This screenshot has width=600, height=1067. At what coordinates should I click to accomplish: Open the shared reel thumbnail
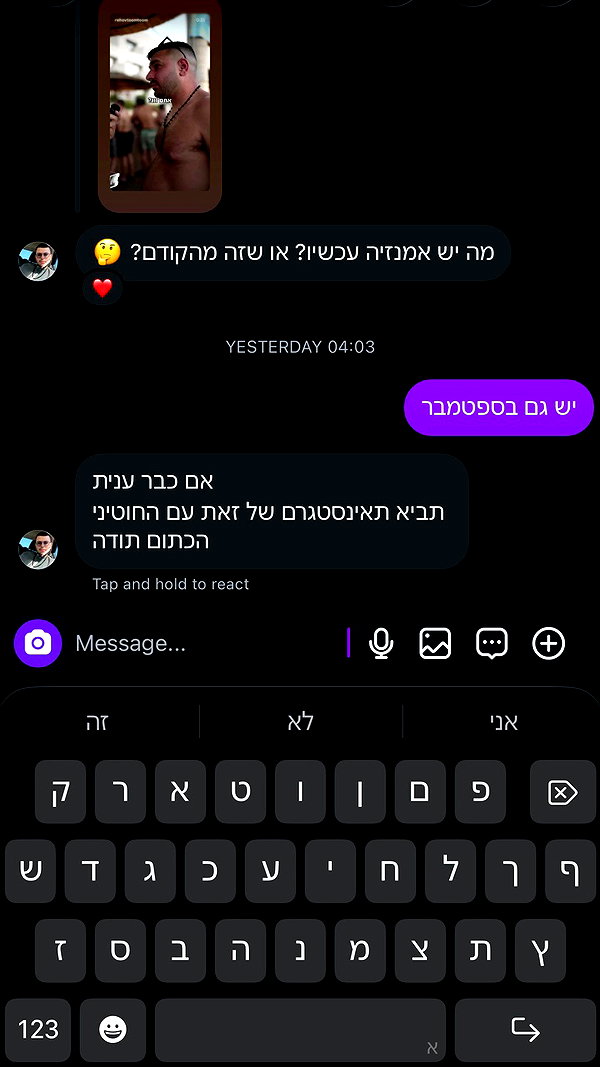pos(160,103)
